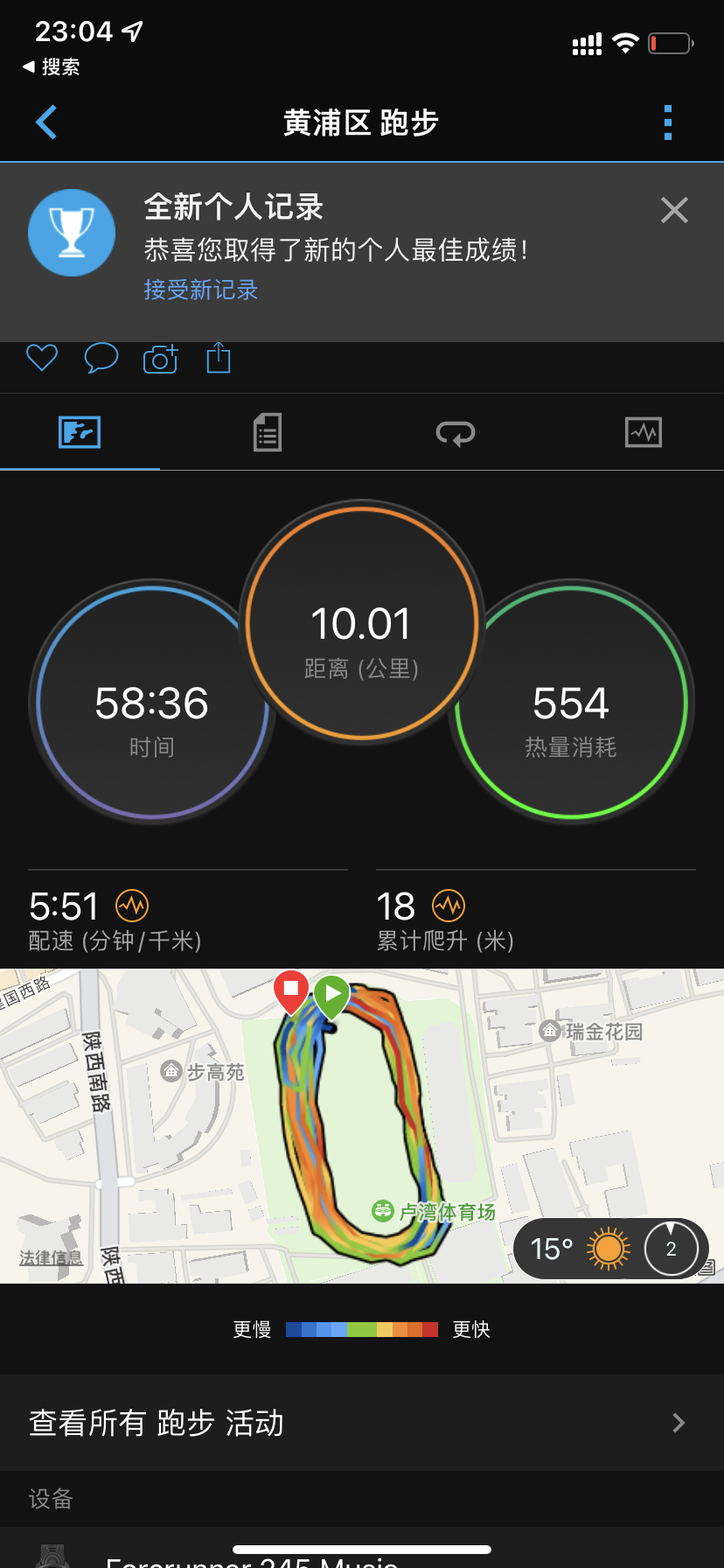Switch to the laps tab
Viewport: 724px width, 1568px height.
tap(456, 432)
